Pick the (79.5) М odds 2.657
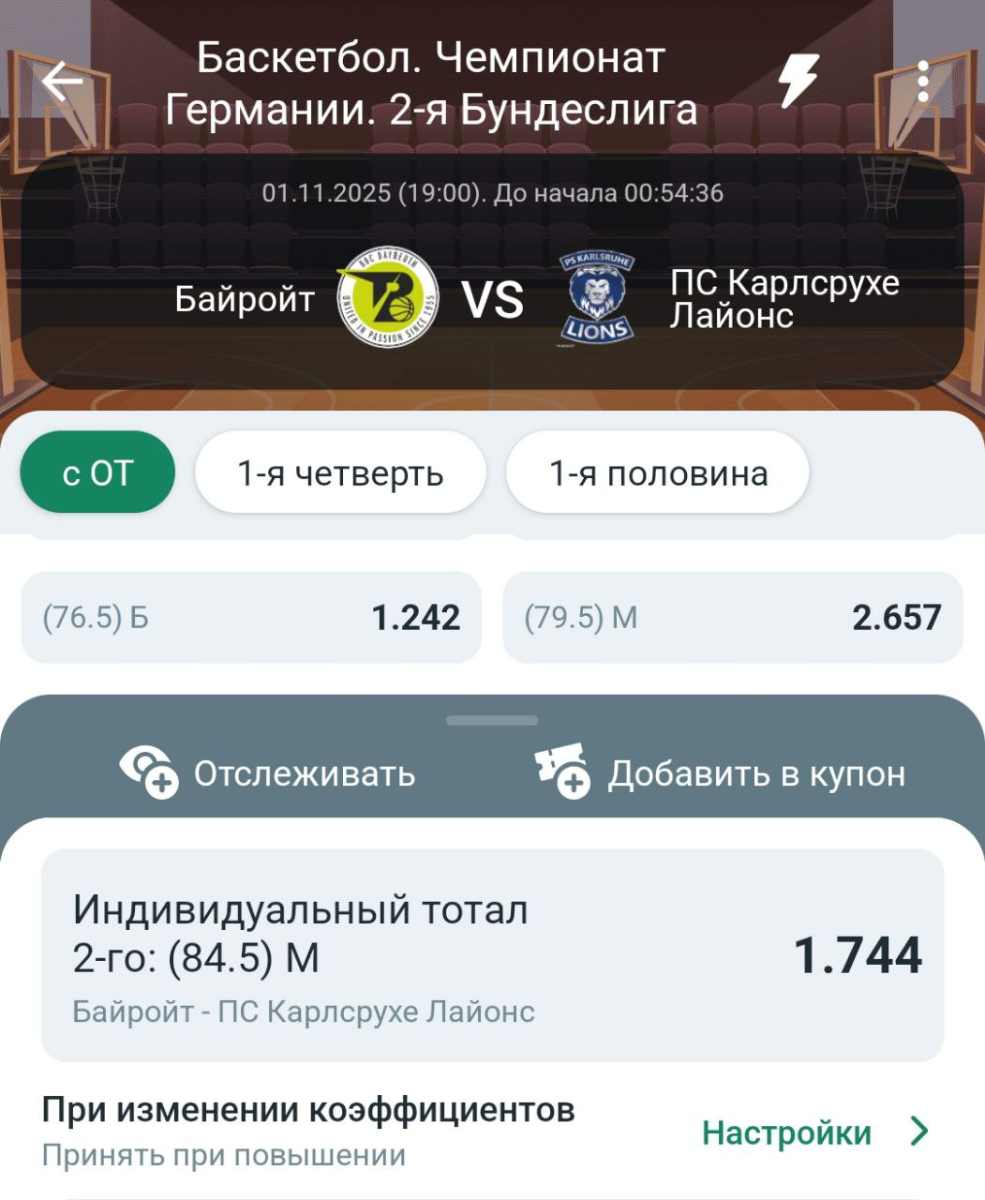Viewport: 985px width, 1200px height. pyautogui.click(x=732, y=617)
